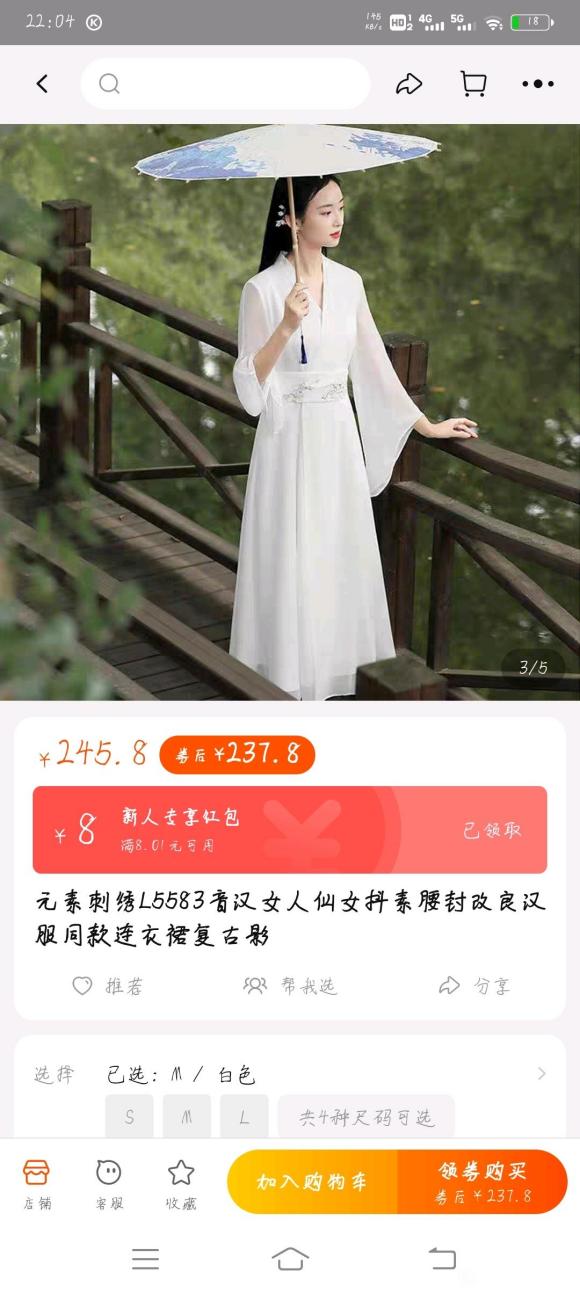Contact 客服 customer service
Screen dimensions: 580x1293
[x=109, y=1184]
